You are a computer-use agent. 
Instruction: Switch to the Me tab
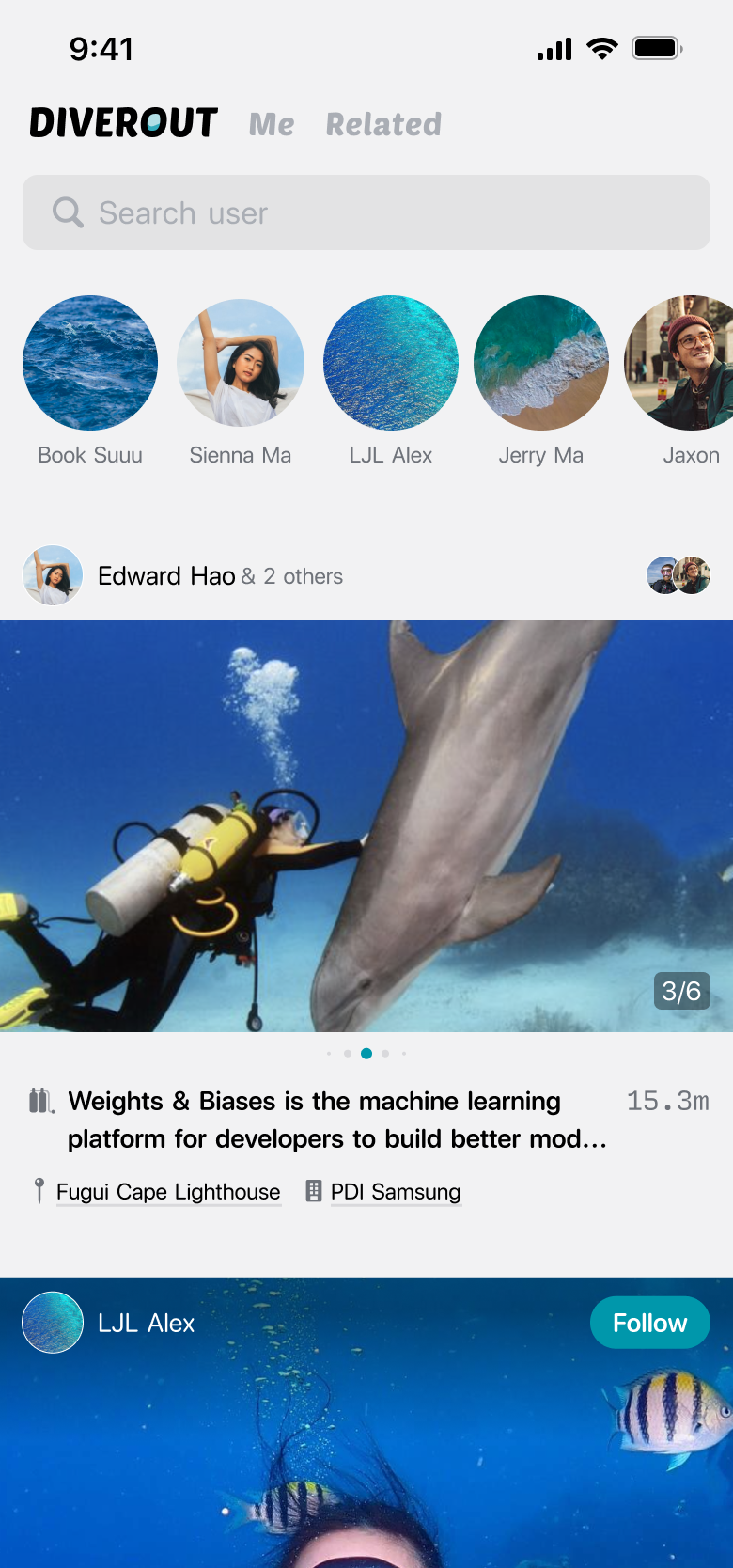[x=271, y=124]
